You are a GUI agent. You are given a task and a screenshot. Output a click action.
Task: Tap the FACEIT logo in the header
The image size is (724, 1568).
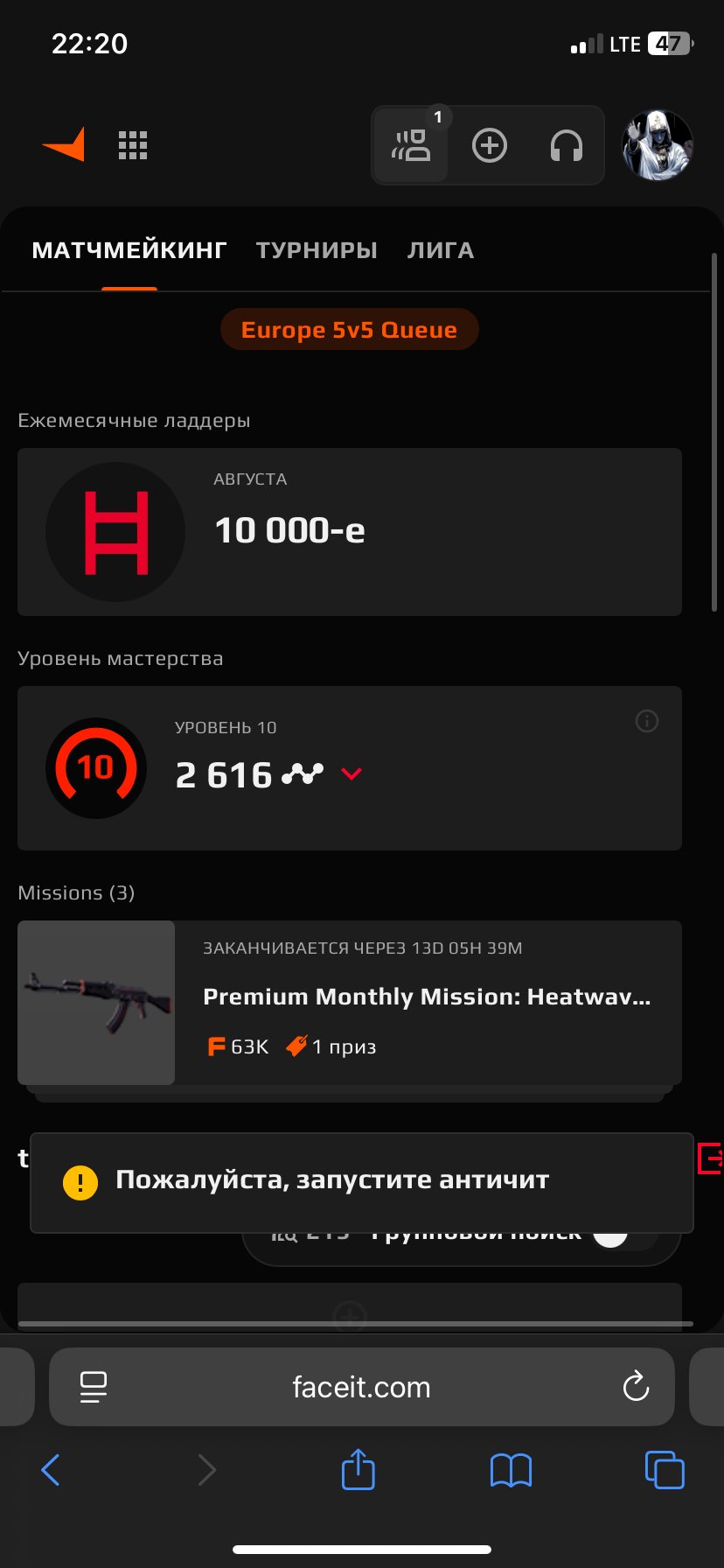tap(64, 144)
